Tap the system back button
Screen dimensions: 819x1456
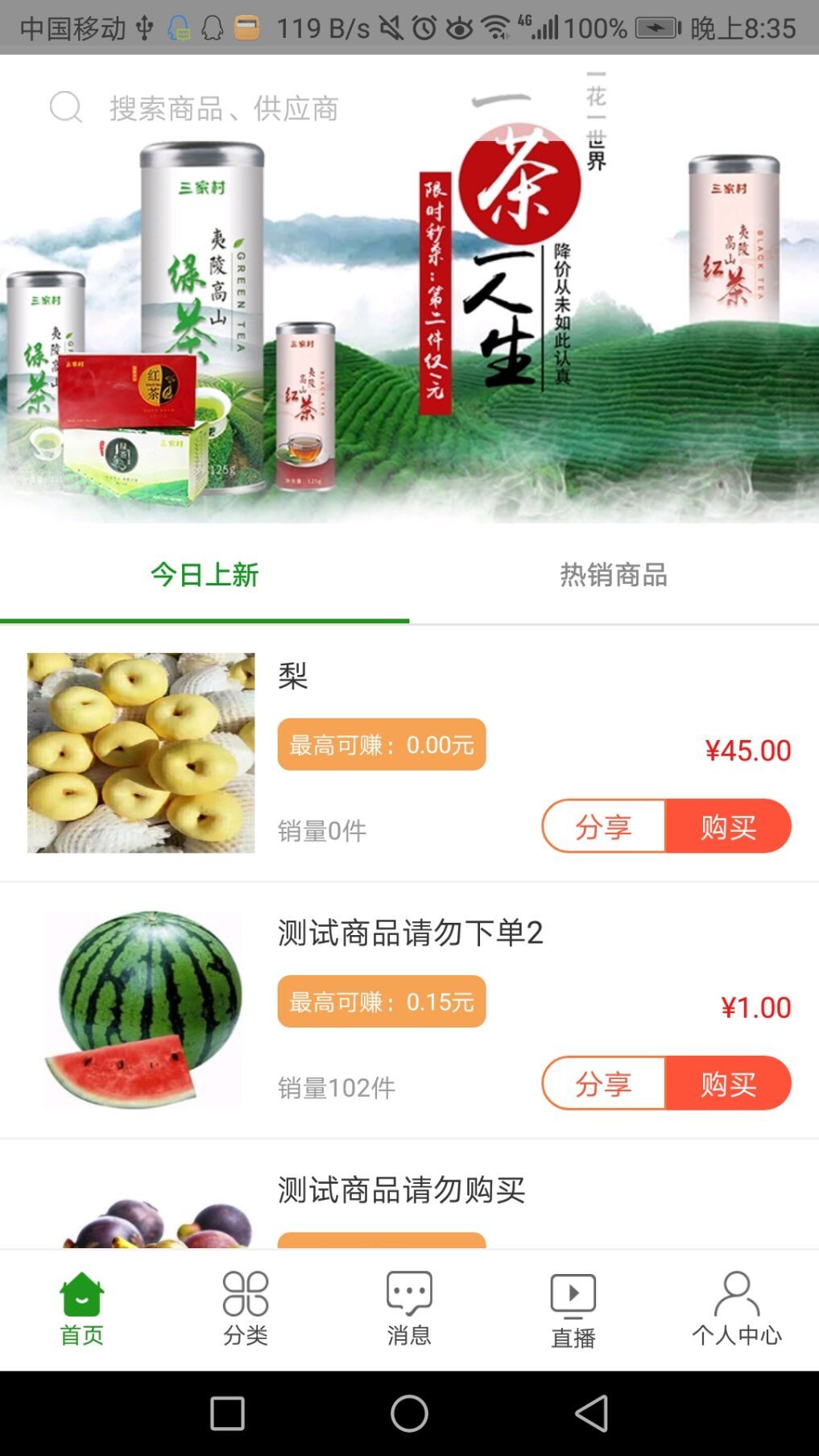592,1413
